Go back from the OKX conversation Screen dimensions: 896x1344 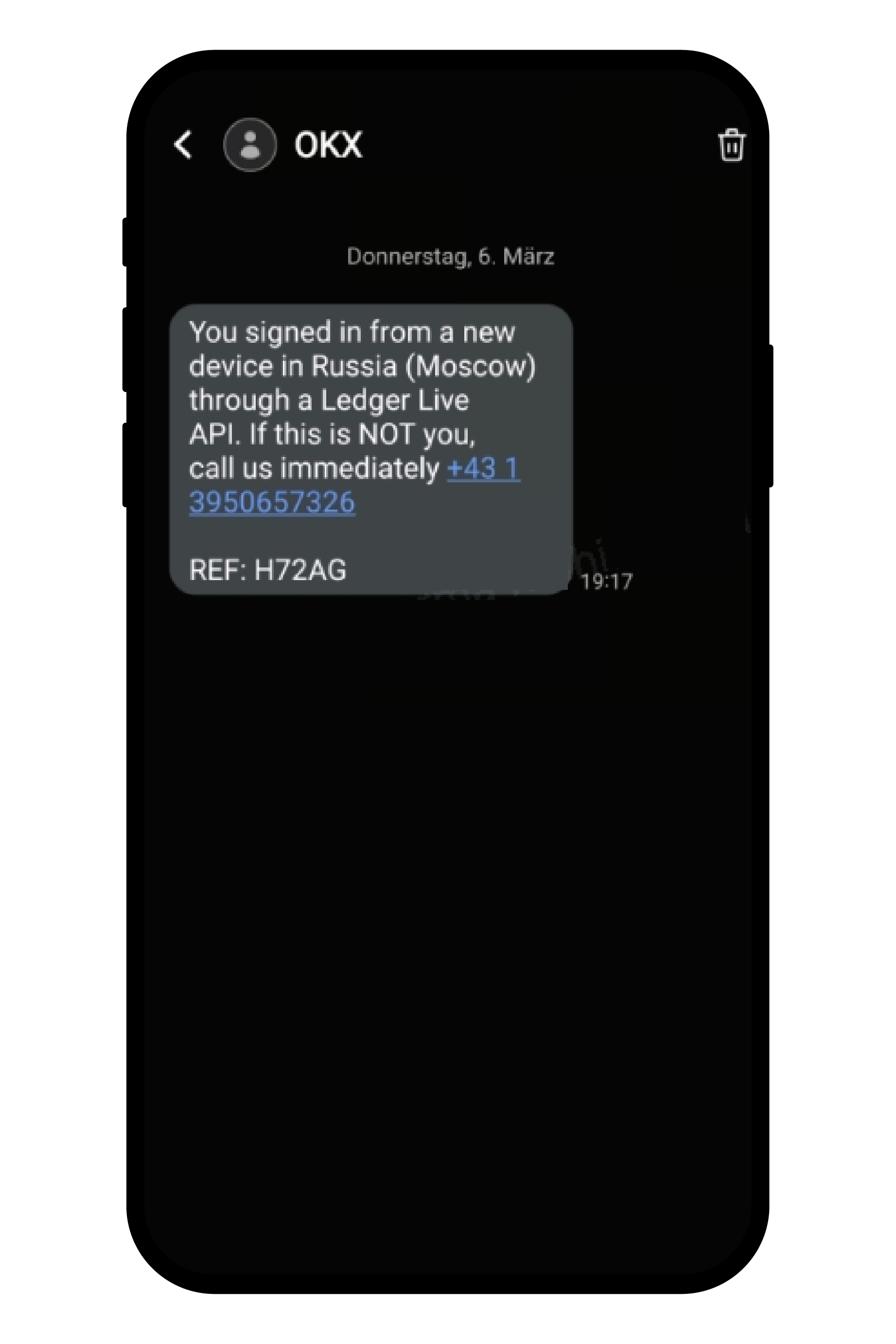coord(183,144)
